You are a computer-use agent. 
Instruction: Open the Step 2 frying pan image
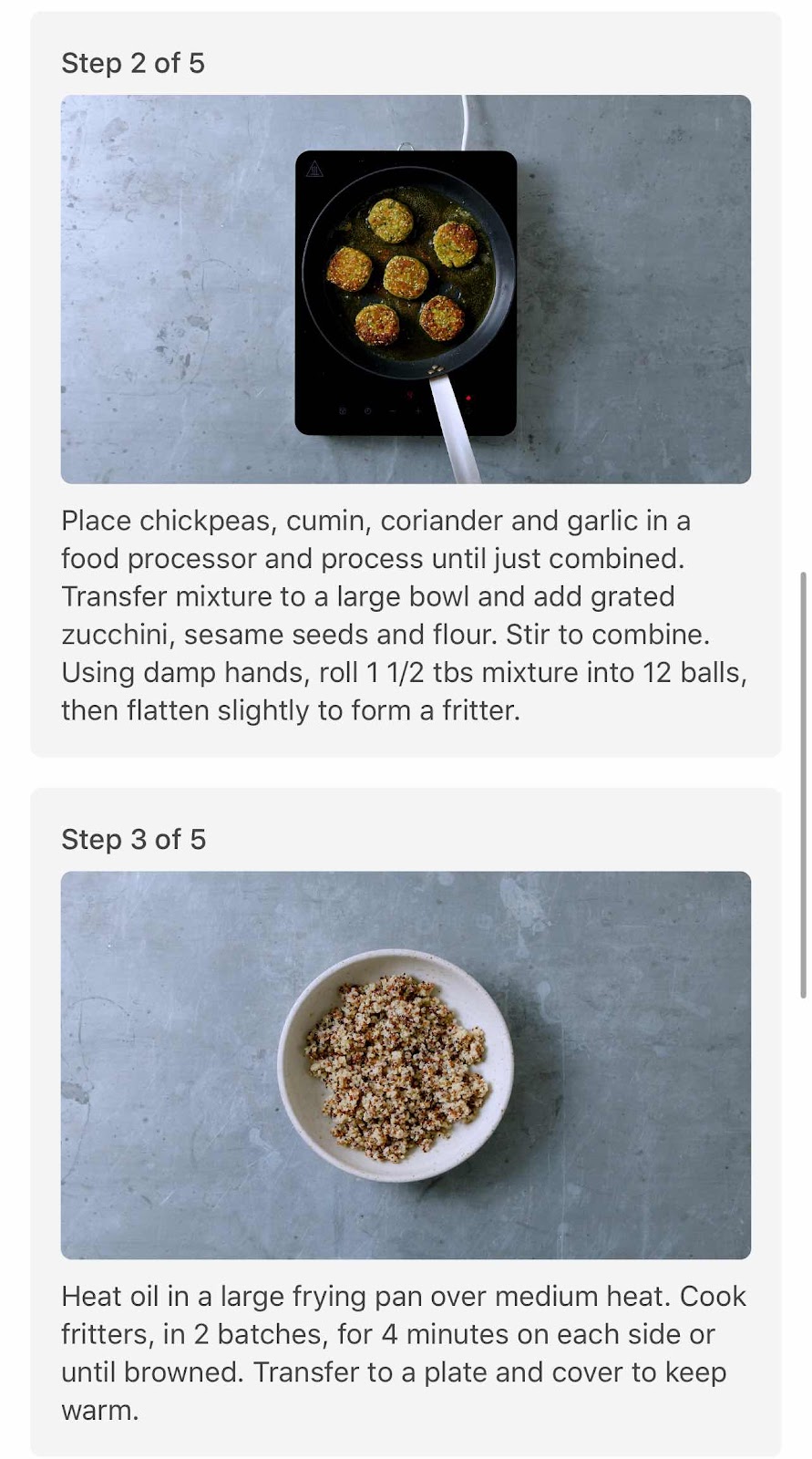point(406,289)
